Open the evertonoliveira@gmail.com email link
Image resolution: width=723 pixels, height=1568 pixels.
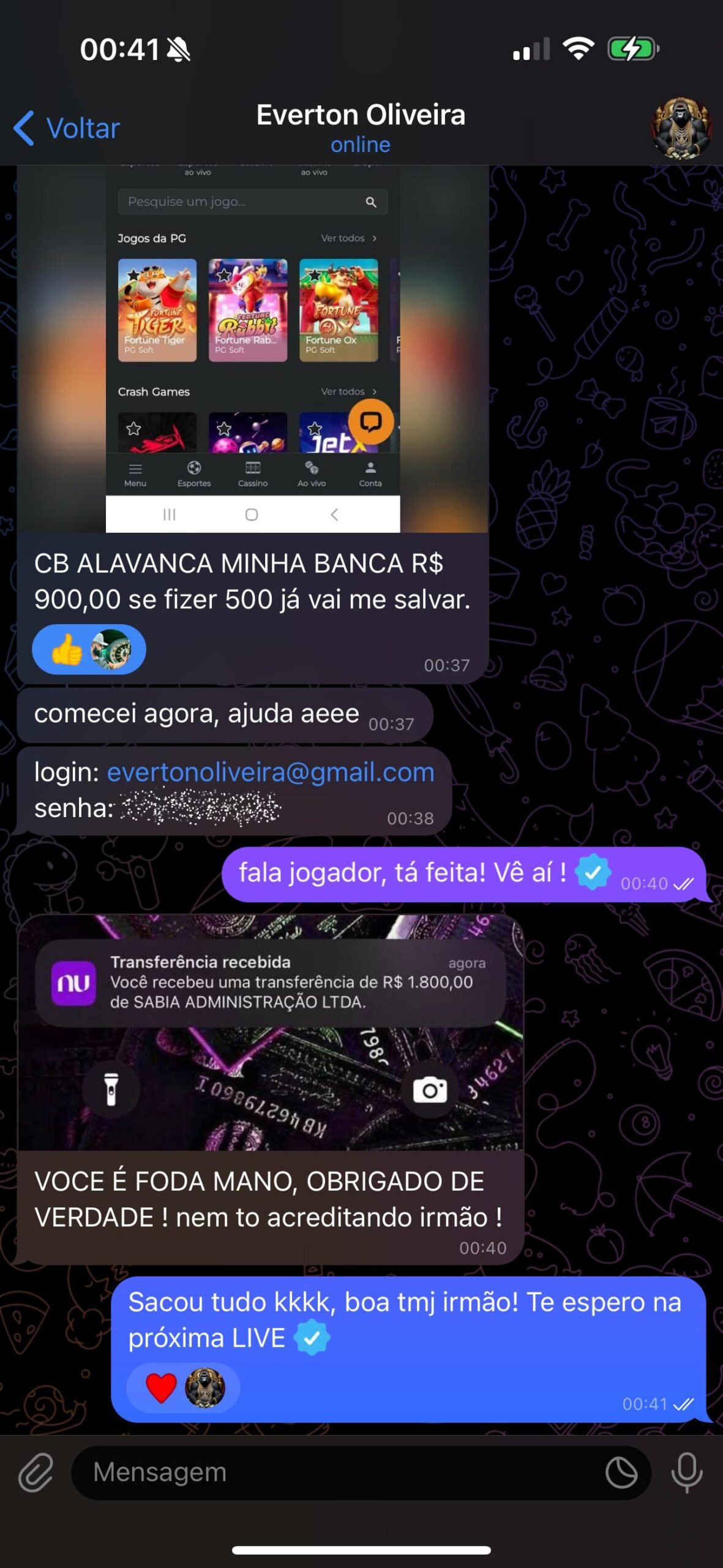point(271,772)
